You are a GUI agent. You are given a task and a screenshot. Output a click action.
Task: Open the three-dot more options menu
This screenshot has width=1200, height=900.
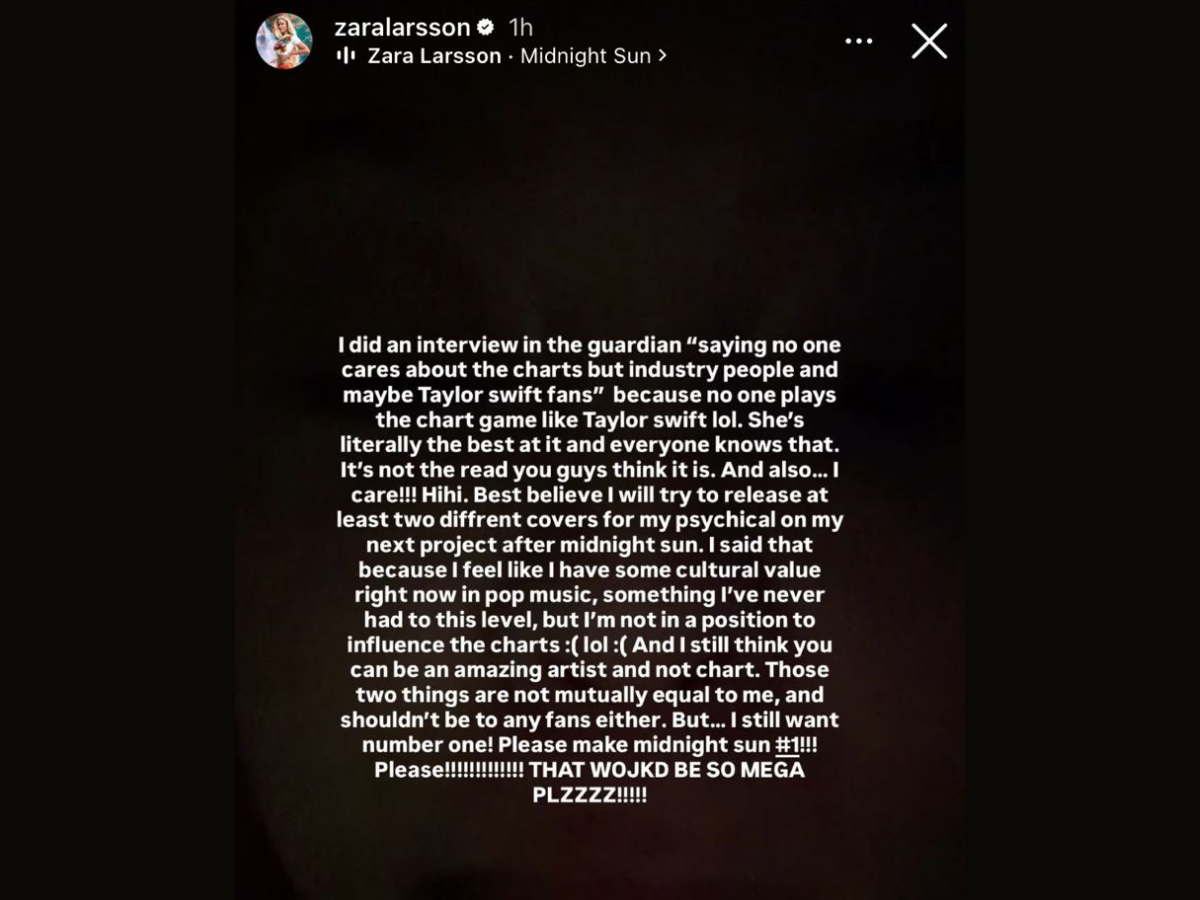click(x=858, y=42)
